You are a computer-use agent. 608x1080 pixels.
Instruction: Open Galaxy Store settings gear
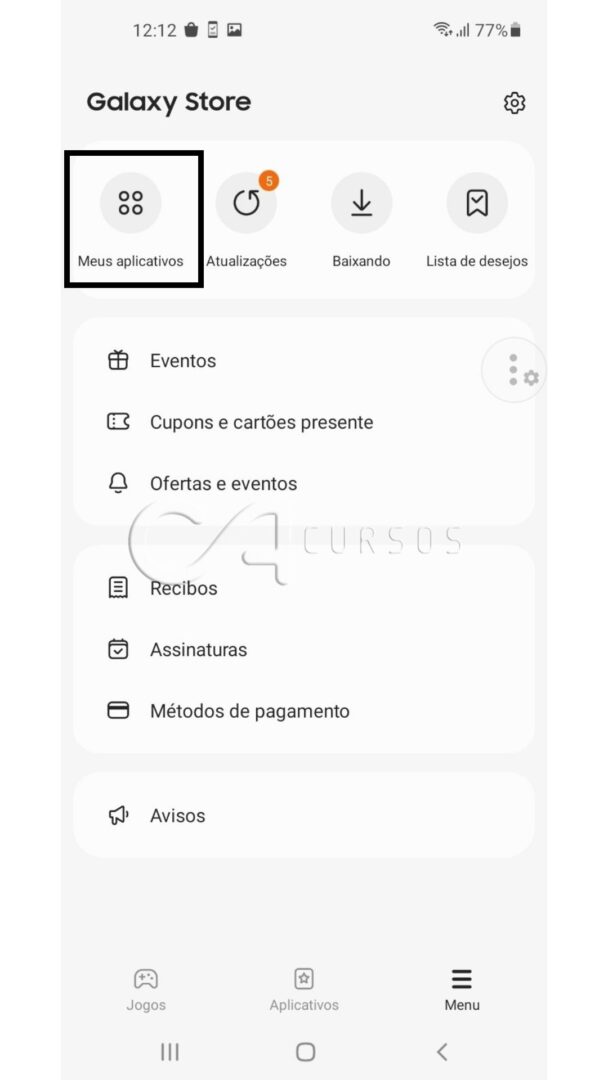(x=514, y=103)
